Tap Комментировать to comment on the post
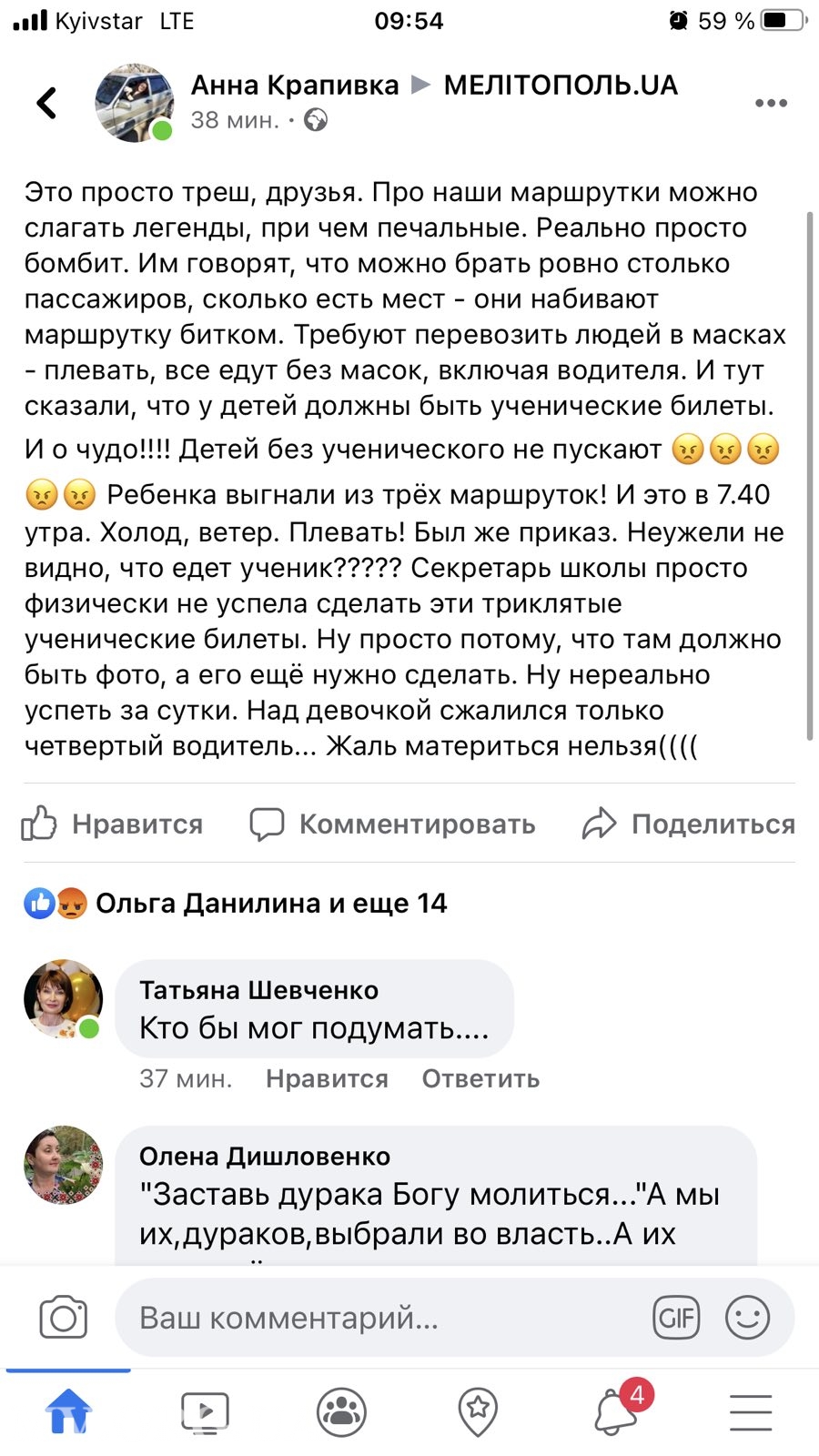This screenshot has height=1456, width=819. (x=393, y=824)
